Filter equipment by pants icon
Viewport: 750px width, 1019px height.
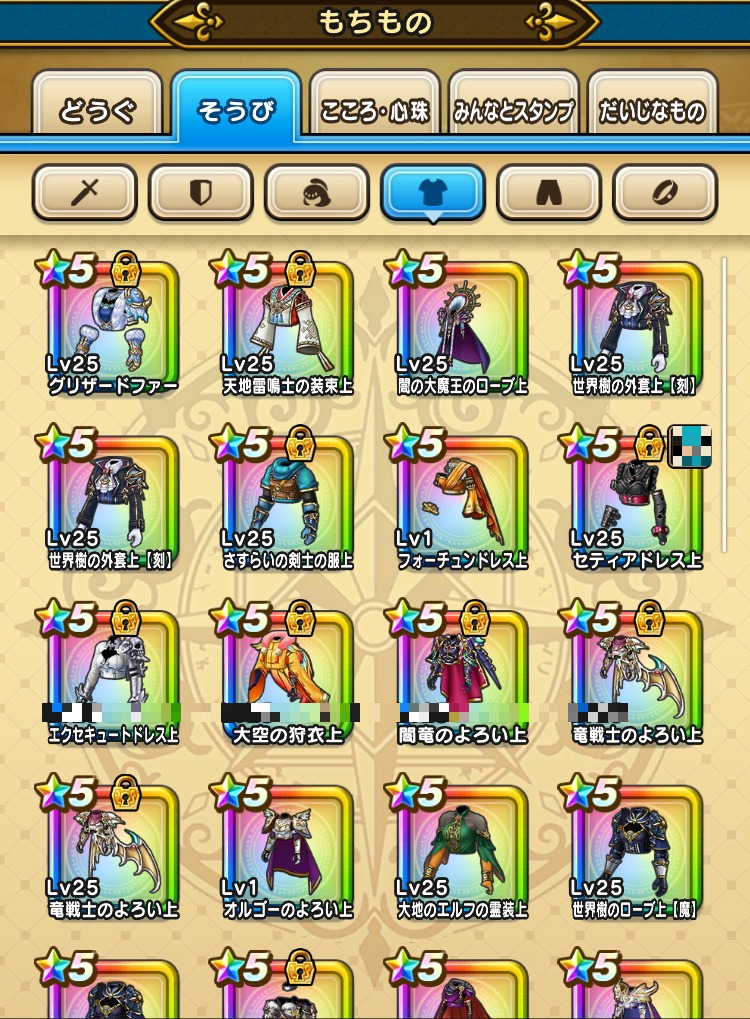[x=549, y=192]
